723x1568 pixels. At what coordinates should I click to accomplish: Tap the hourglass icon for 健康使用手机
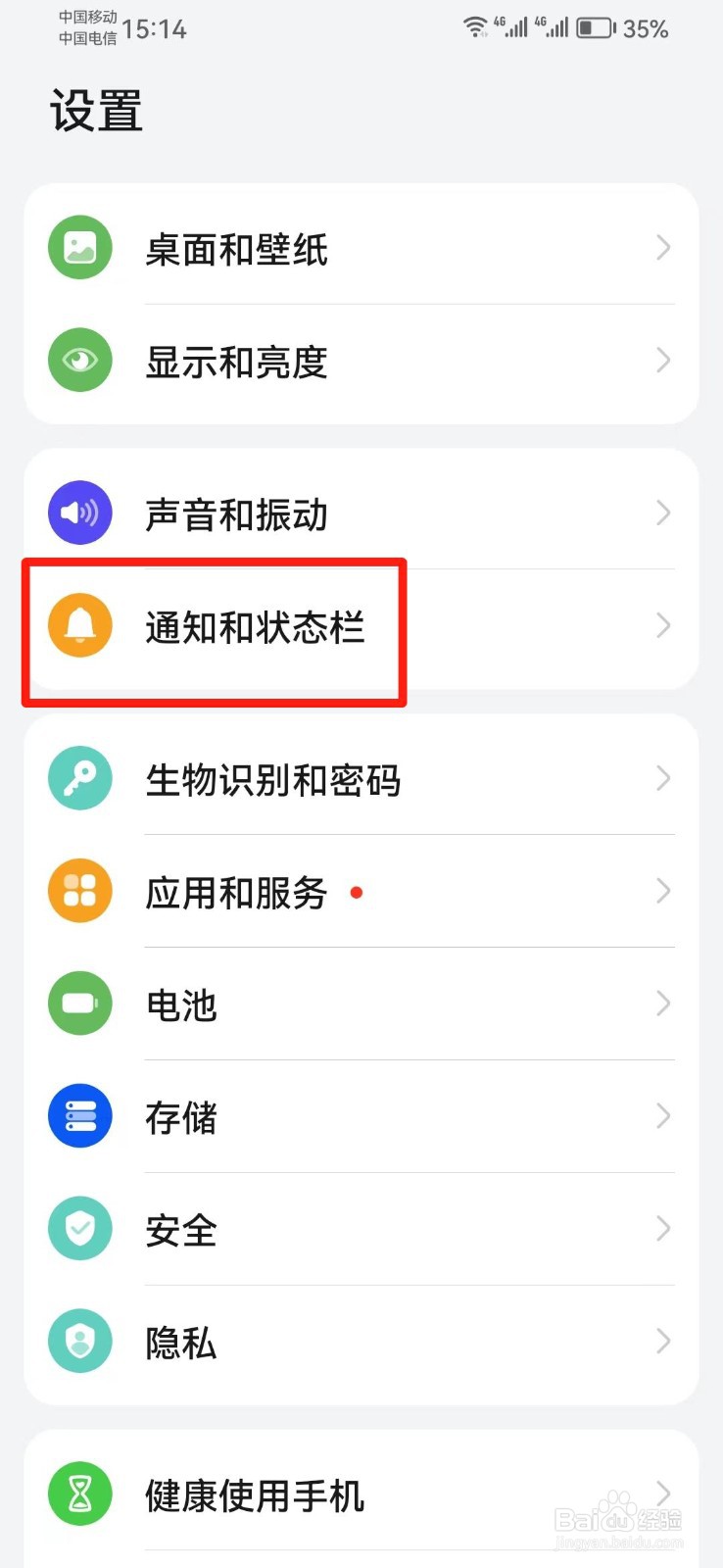click(x=79, y=1494)
